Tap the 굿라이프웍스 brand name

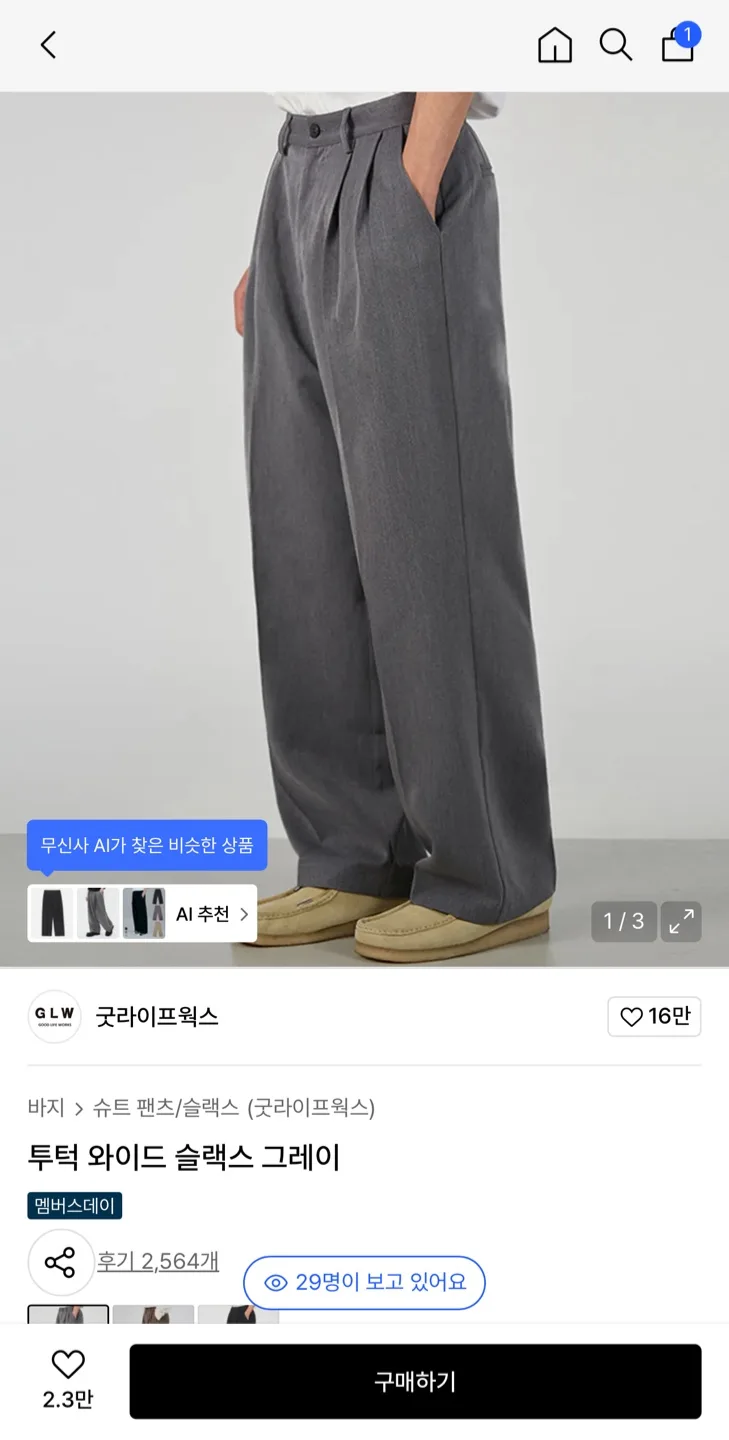point(158,1016)
